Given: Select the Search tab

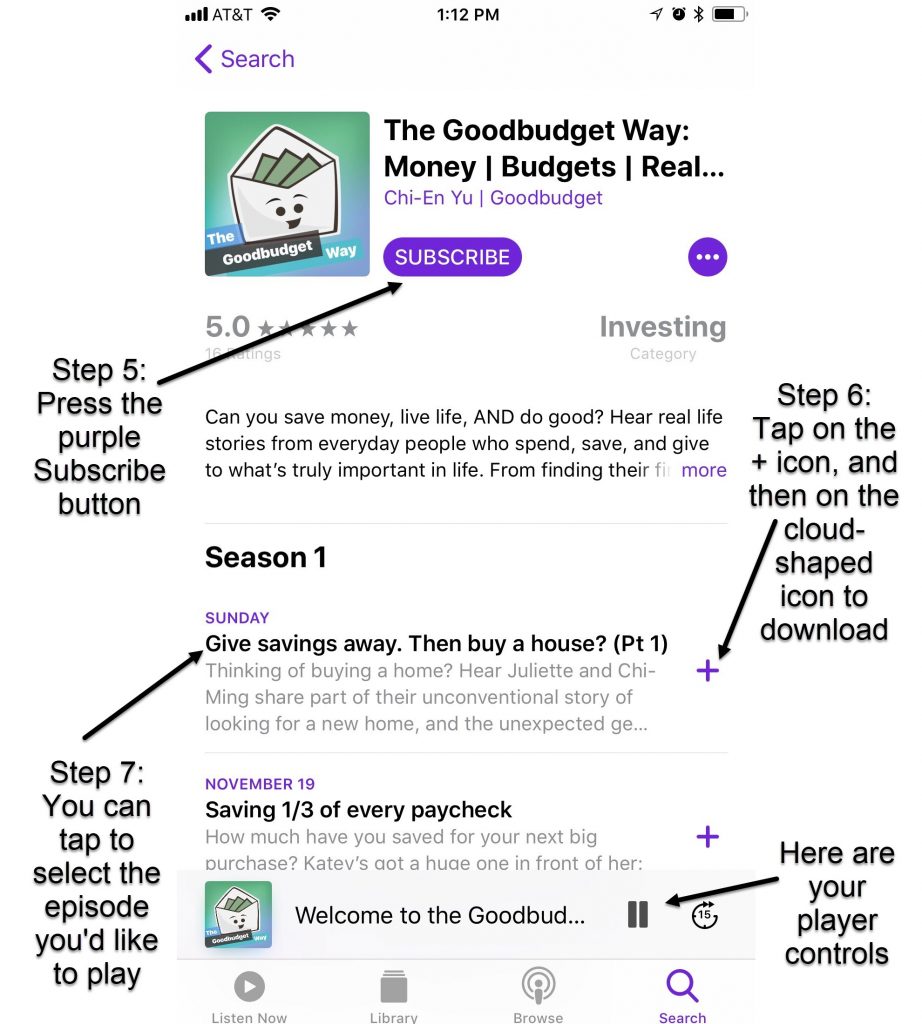Looking at the screenshot, I should coord(682,997).
